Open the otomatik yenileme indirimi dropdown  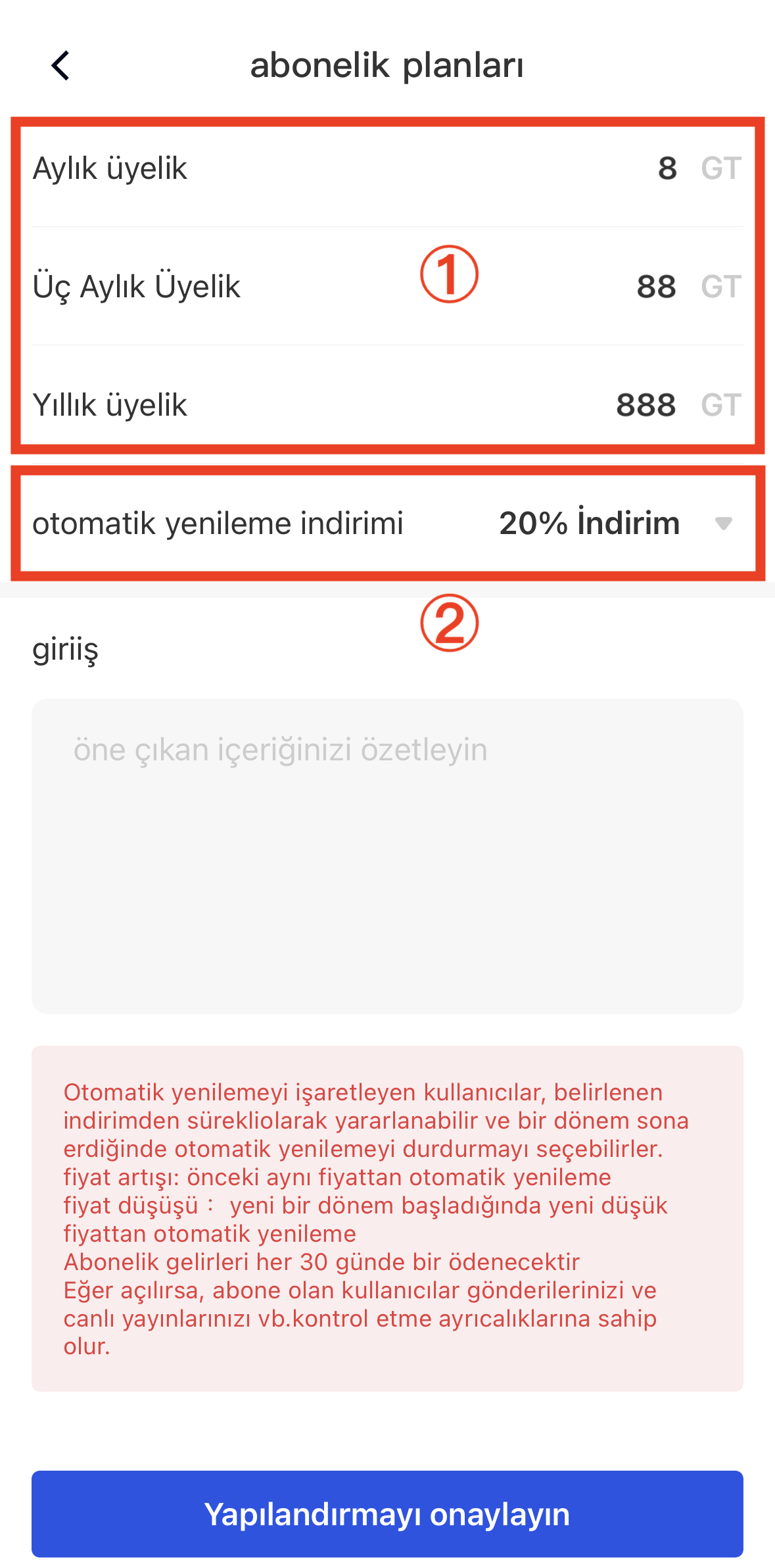click(x=722, y=524)
